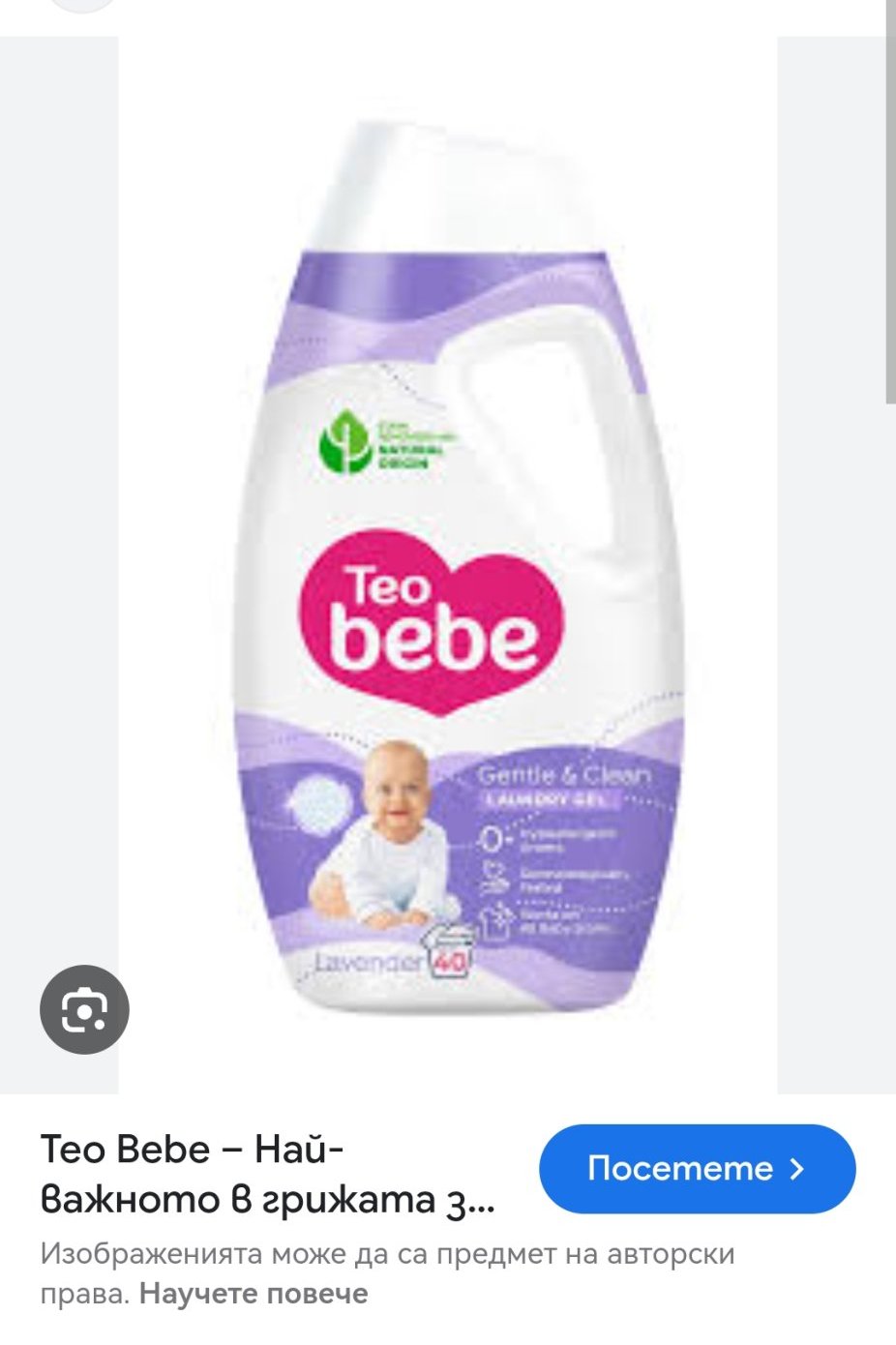Search this image with the Lens icon
Image resolution: width=896 pixels, height=1345 pixels.
point(84,1009)
